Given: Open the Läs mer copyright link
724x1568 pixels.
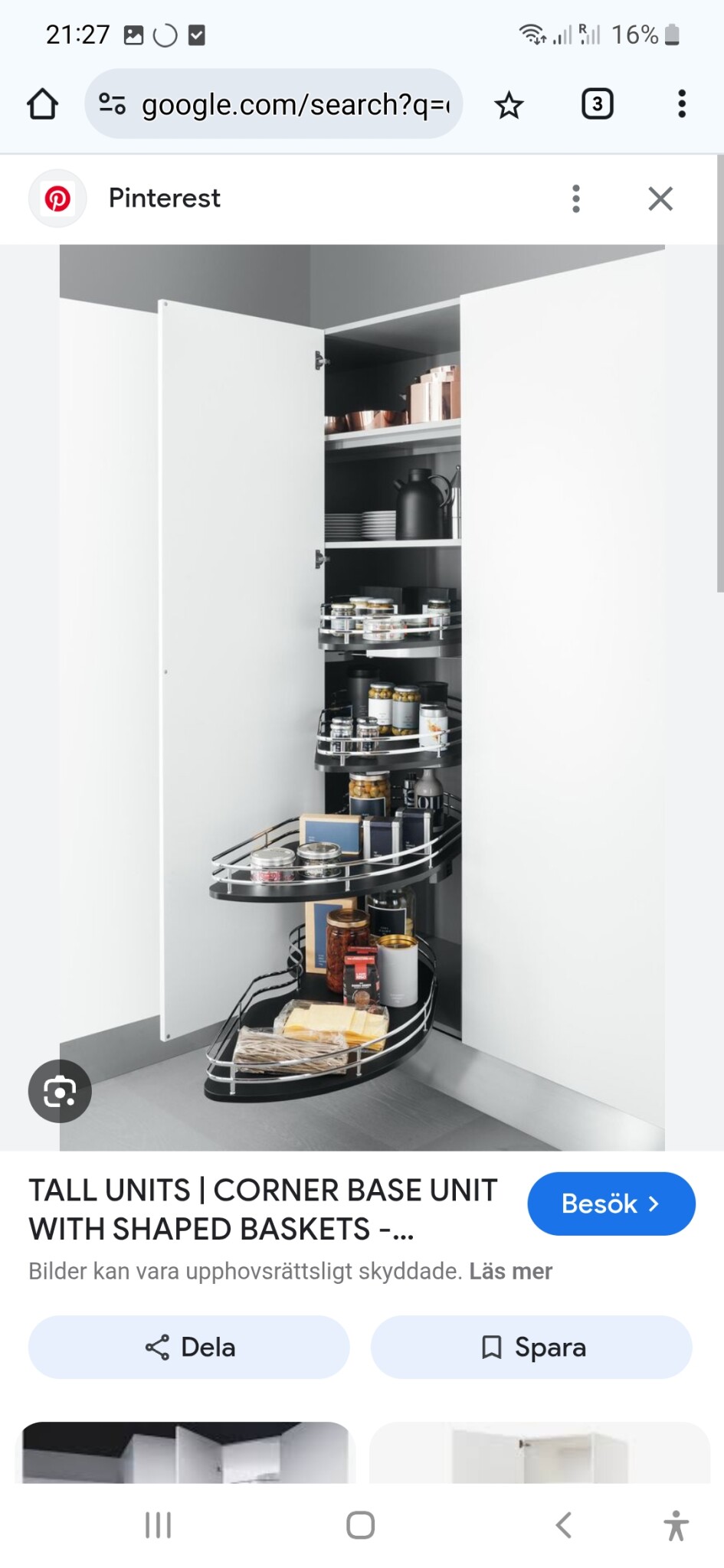Looking at the screenshot, I should pos(510,1272).
